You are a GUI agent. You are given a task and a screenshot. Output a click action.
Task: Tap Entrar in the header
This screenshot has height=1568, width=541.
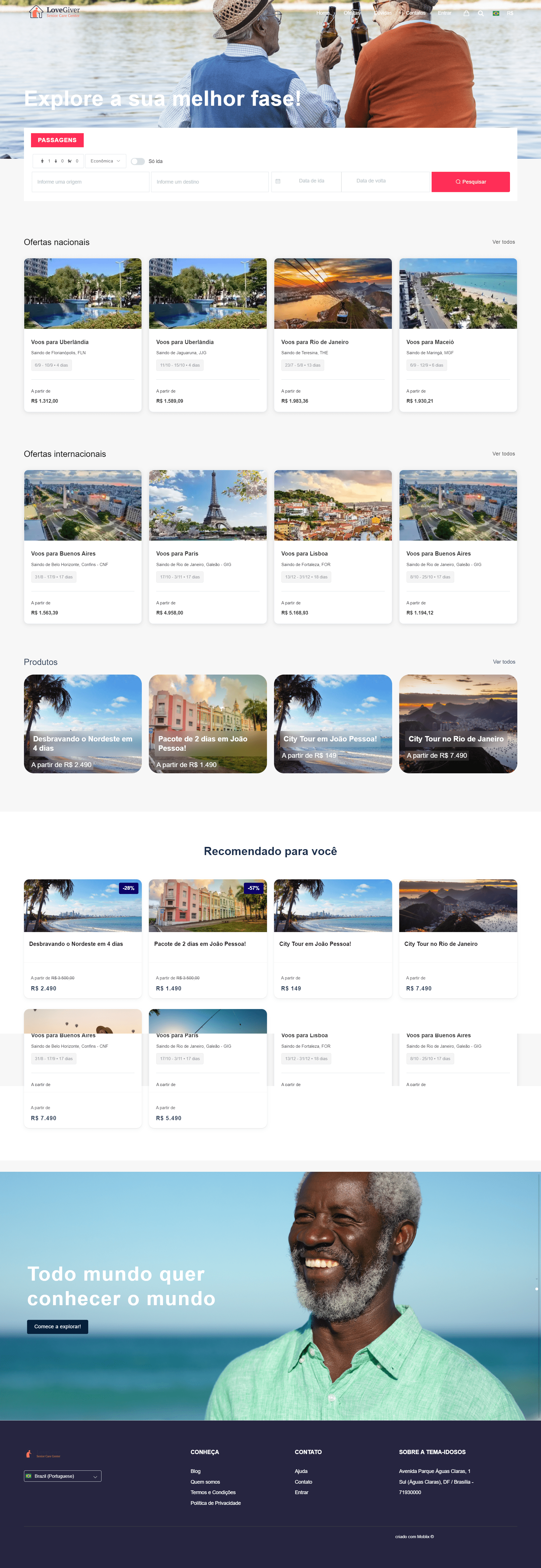point(444,13)
